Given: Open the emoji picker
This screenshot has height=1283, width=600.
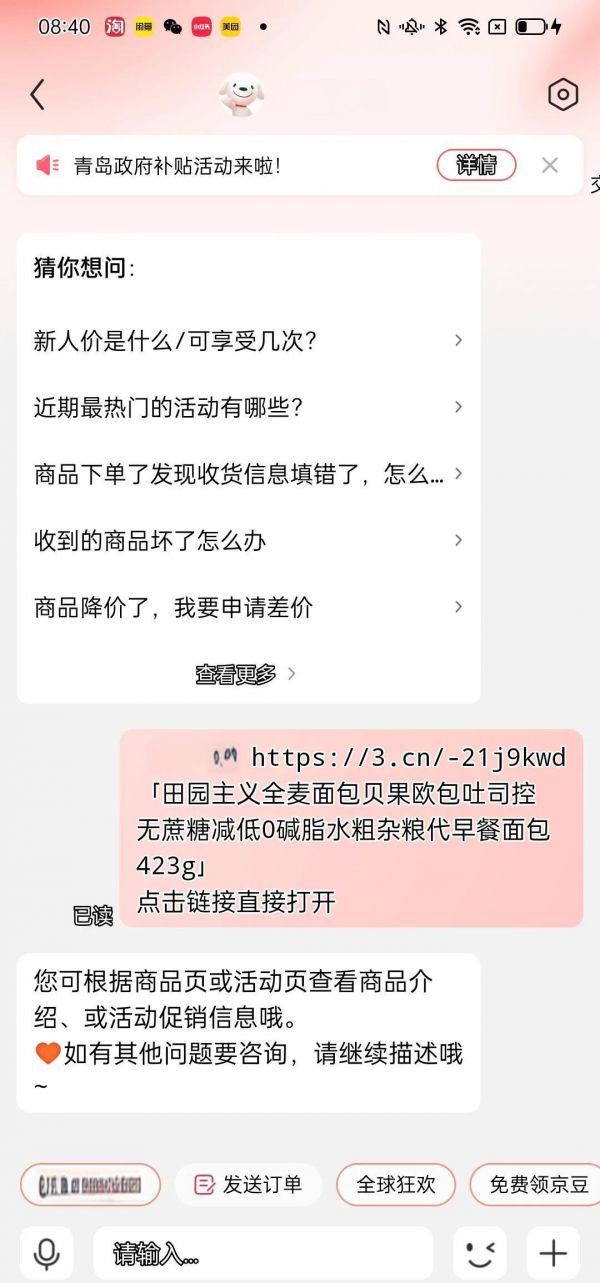Looking at the screenshot, I should (479, 1253).
